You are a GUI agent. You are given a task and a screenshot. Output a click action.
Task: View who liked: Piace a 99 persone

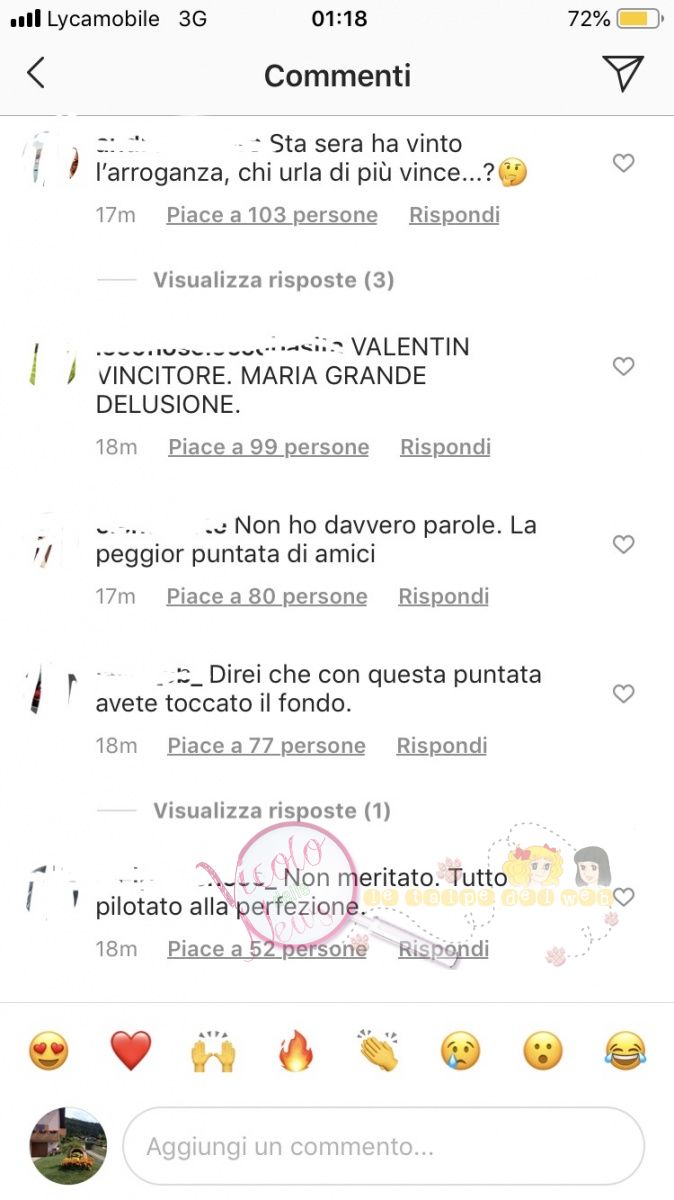click(x=268, y=447)
